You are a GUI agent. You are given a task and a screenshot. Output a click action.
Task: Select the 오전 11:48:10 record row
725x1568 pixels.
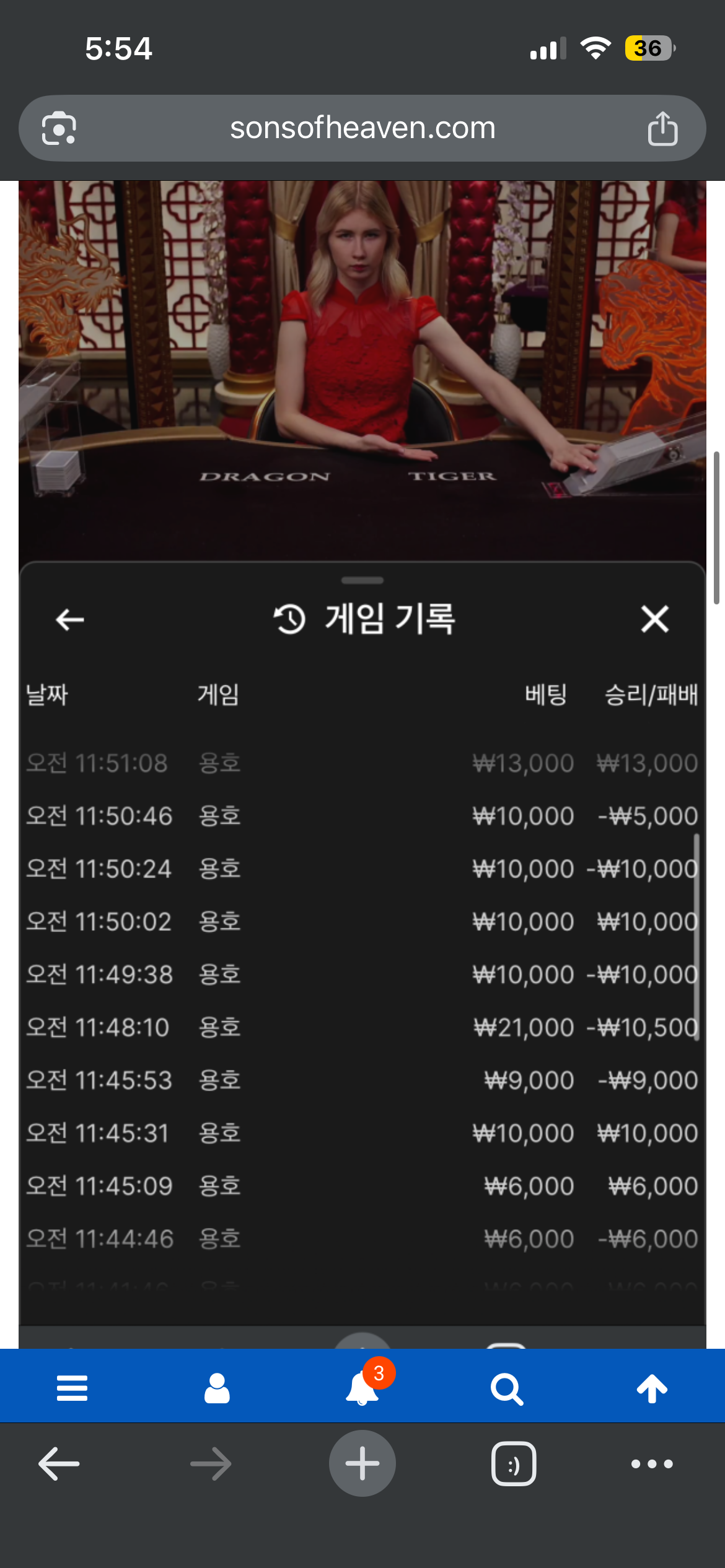[362, 1028]
